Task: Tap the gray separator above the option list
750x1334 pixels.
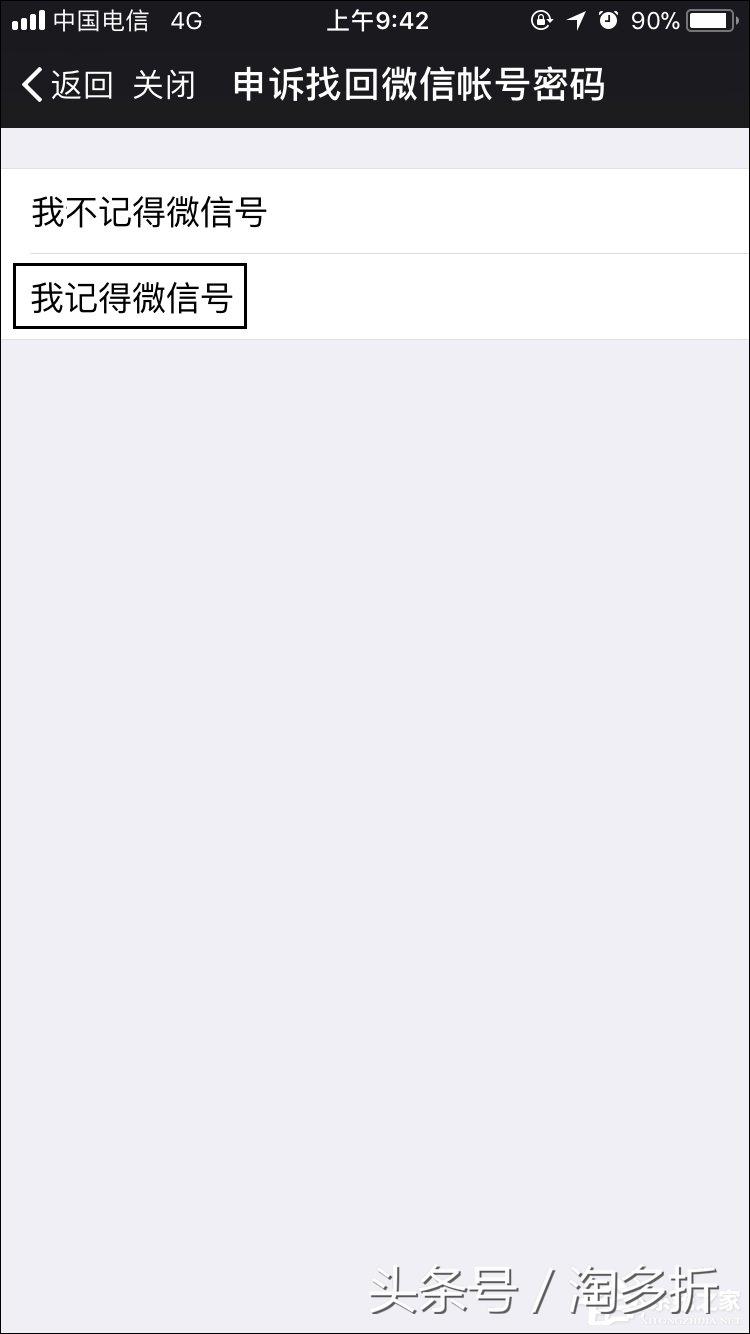Action: (375, 150)
